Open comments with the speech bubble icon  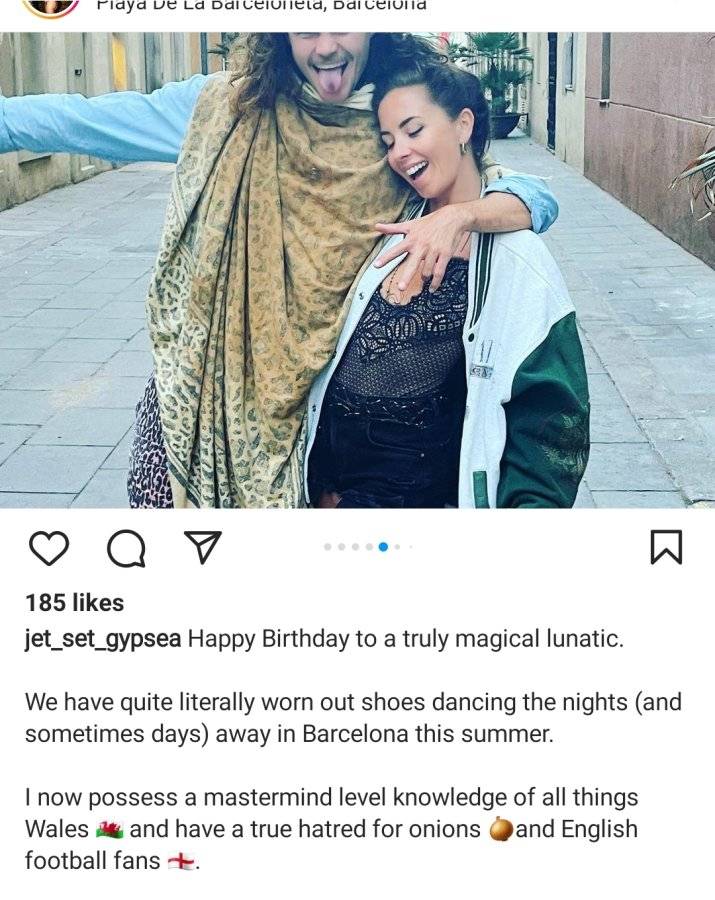point(126,549)
